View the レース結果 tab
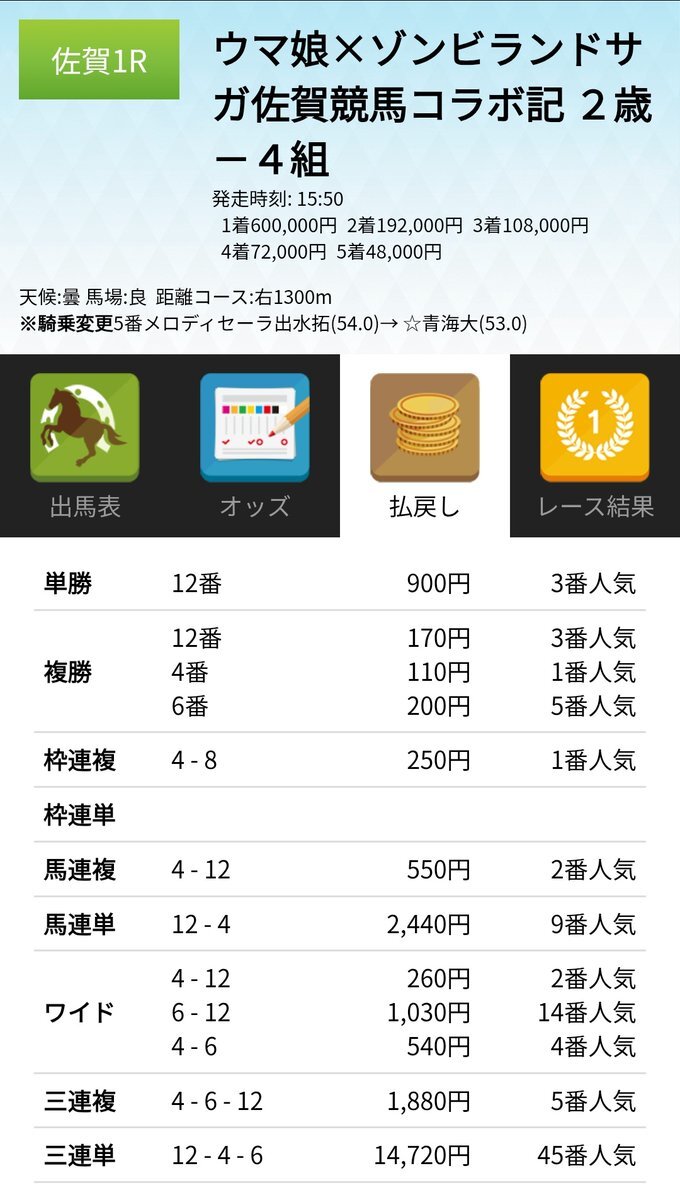Screen dimensions: 680x1200 pos(595,446)
